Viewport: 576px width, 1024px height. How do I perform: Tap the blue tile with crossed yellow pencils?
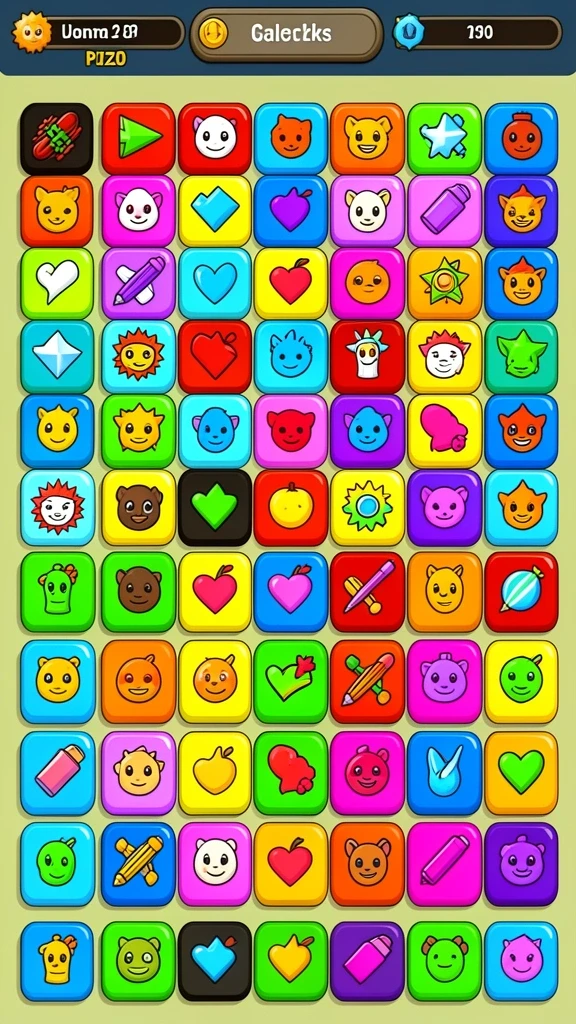(138, 864)
